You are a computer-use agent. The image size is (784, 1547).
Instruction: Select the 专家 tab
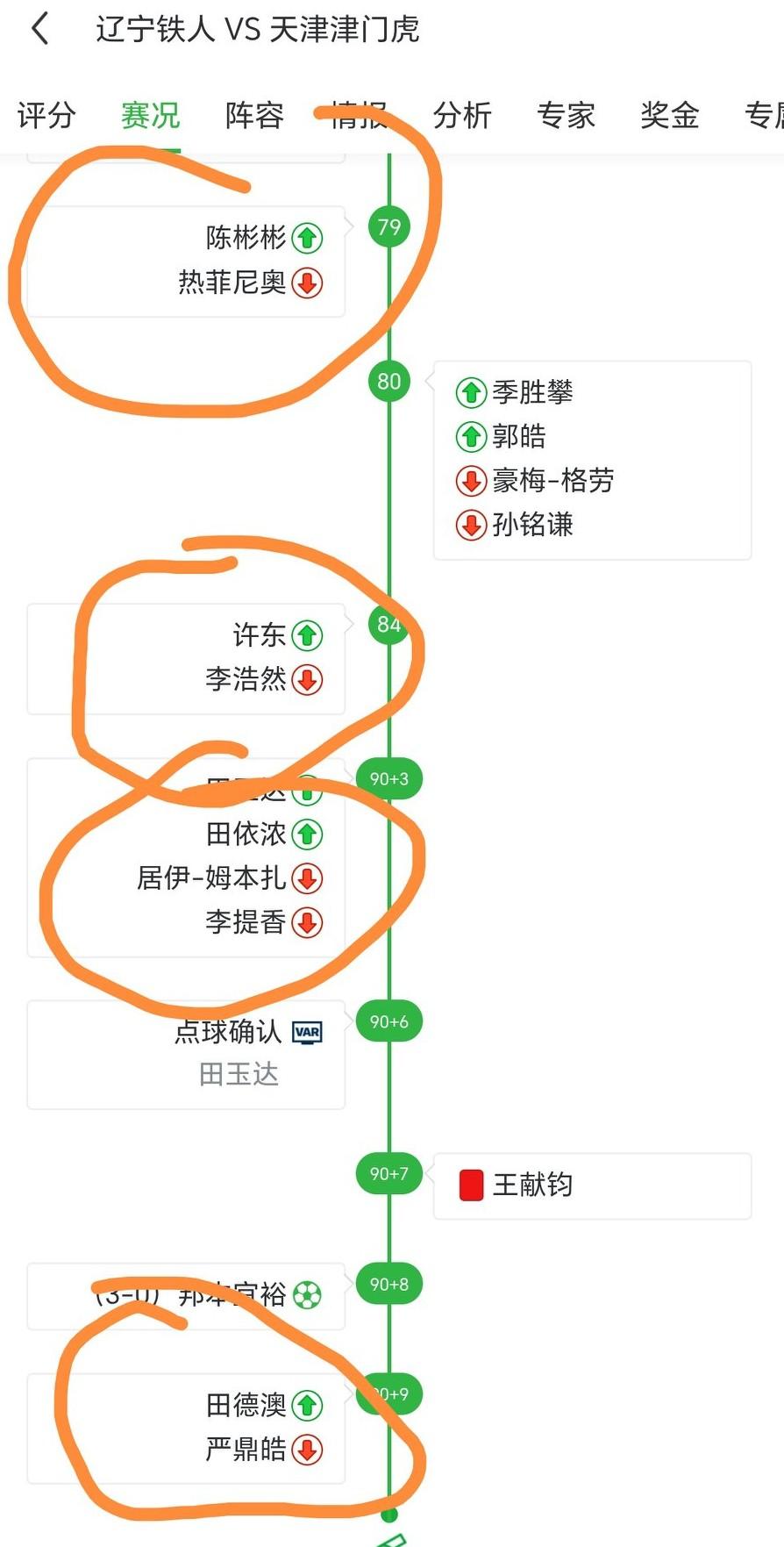(566, 115)
